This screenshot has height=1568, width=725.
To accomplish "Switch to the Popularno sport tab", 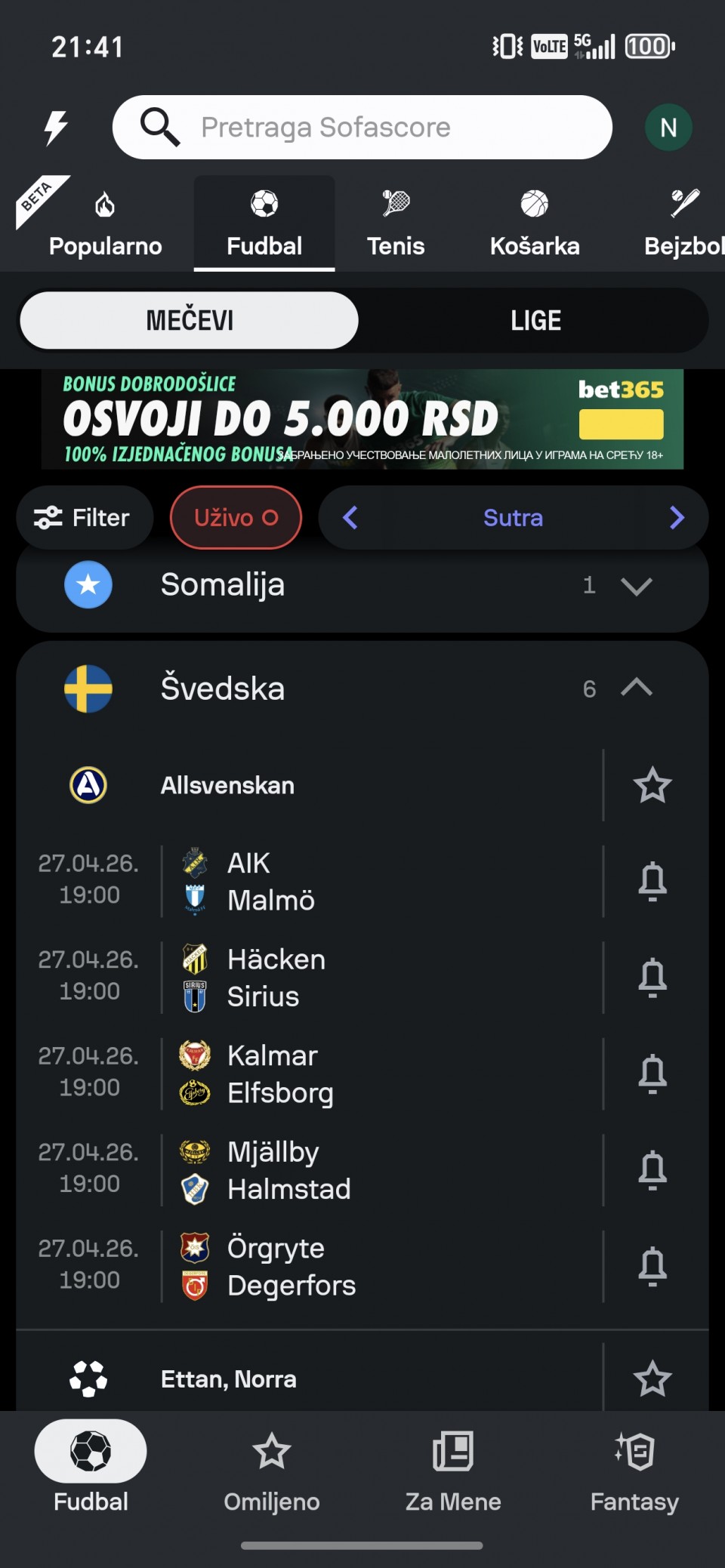I will point(105,224).
